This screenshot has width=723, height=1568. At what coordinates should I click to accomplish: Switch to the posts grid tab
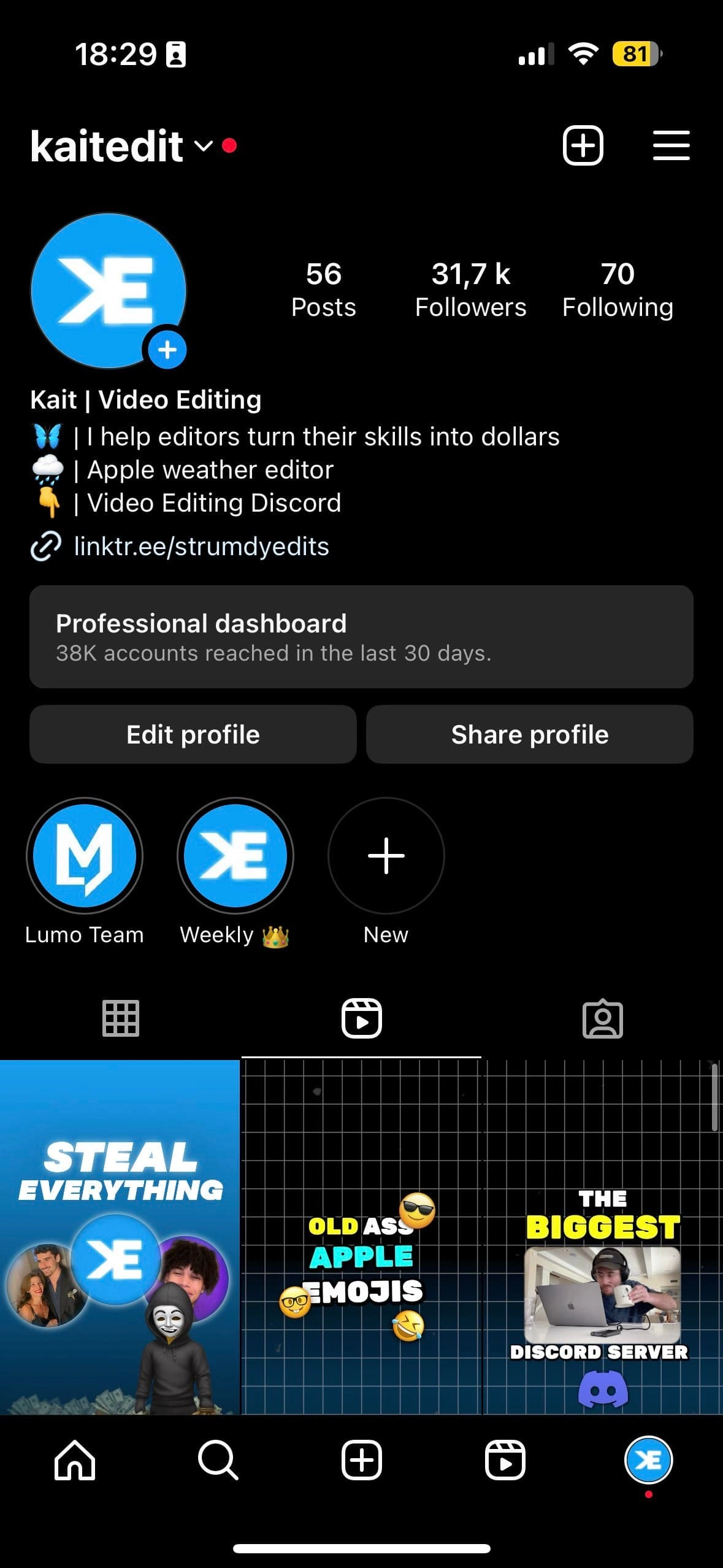(121, 1018)
